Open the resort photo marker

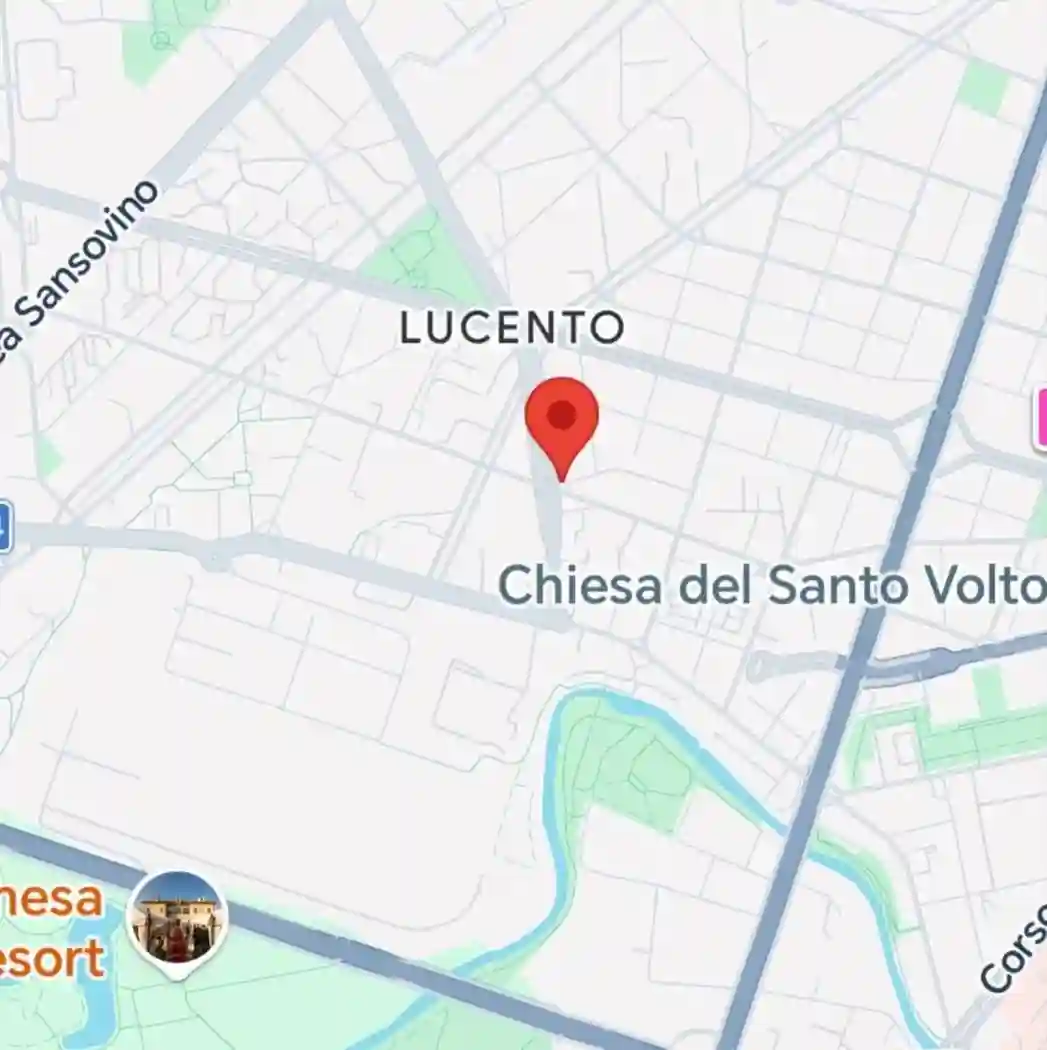179,921
